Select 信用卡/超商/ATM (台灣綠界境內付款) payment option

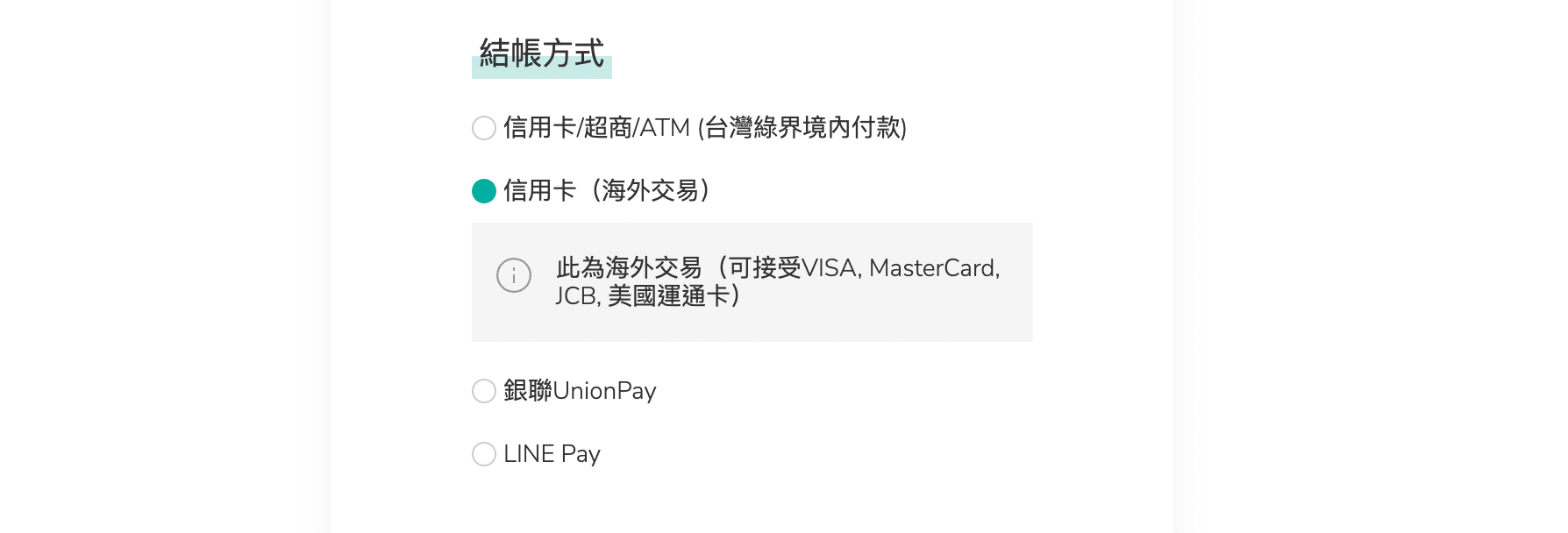click(484, 128)
